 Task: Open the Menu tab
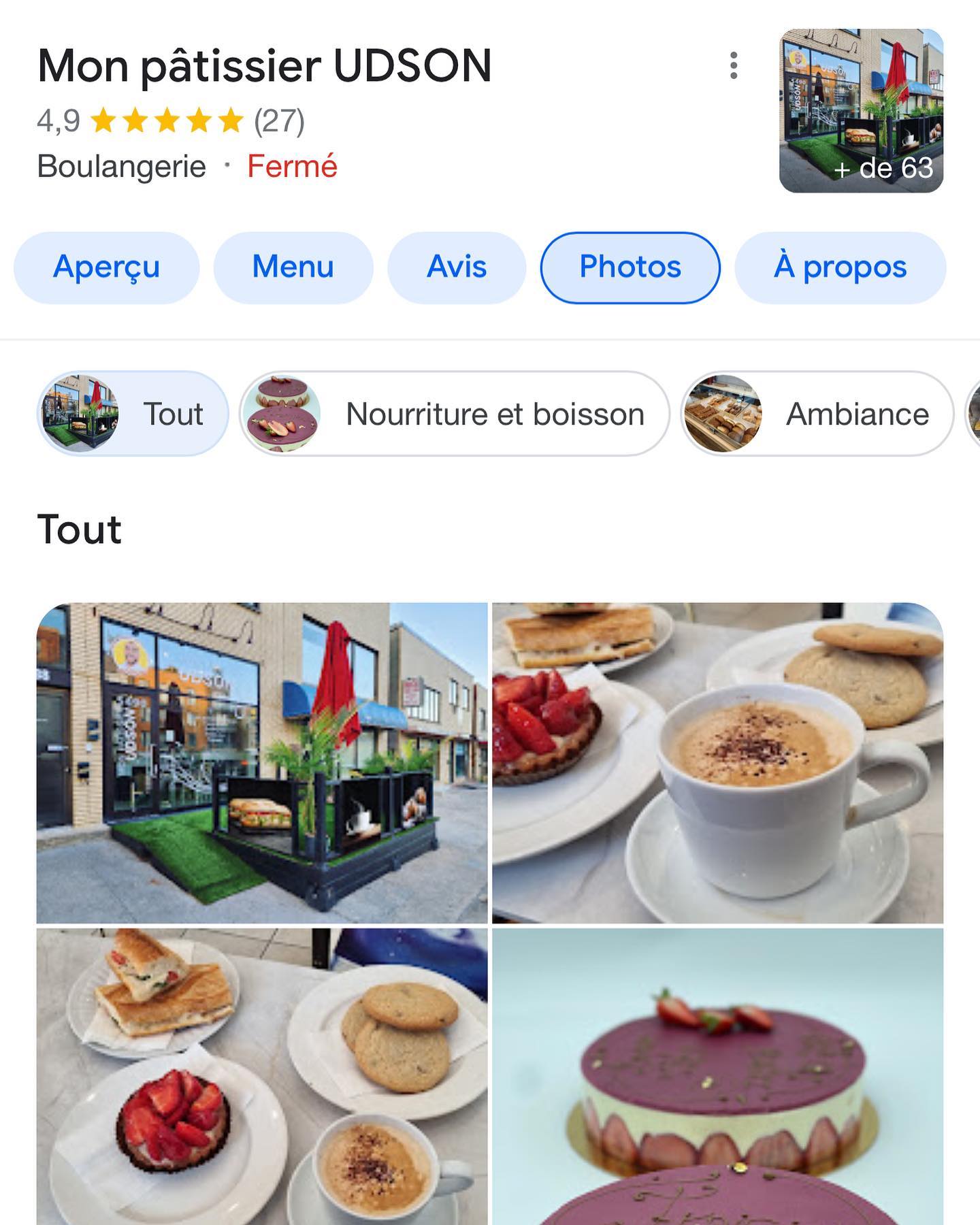pyautogui.click(x=293, y=267)
